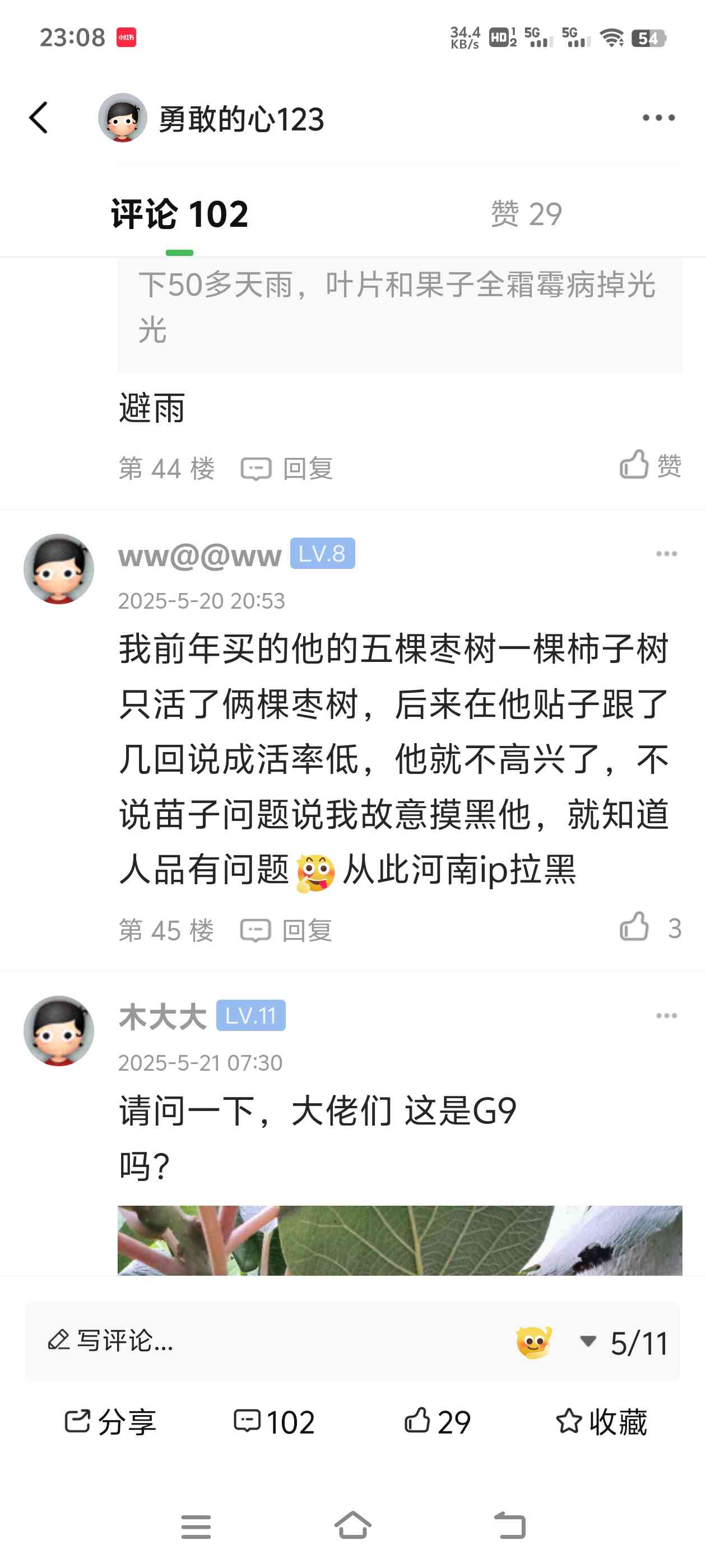Switch to the 赞 29 tab
The height and width of the screenshot is (1568, 706).
tap(526, 214)
